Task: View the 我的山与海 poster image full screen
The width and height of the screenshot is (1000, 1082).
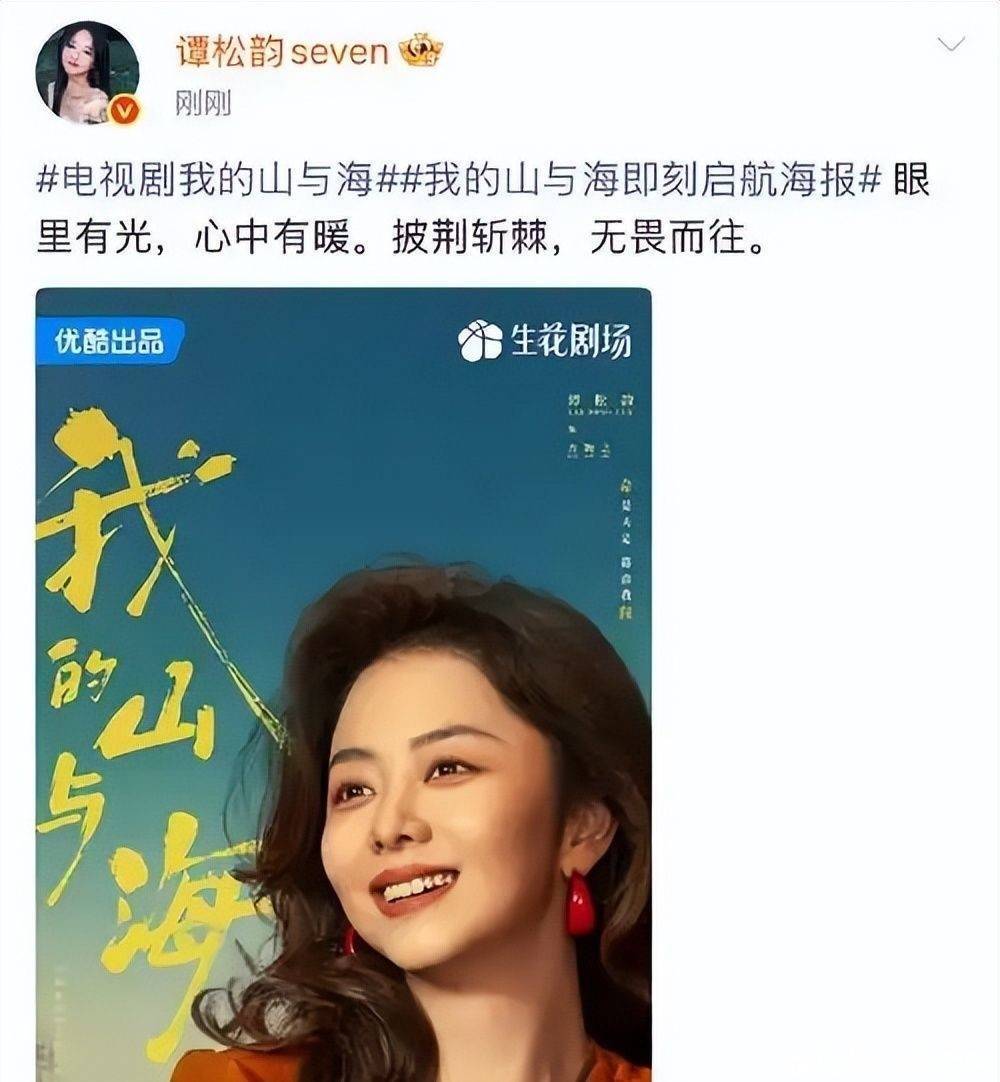Action: [343, 684]
